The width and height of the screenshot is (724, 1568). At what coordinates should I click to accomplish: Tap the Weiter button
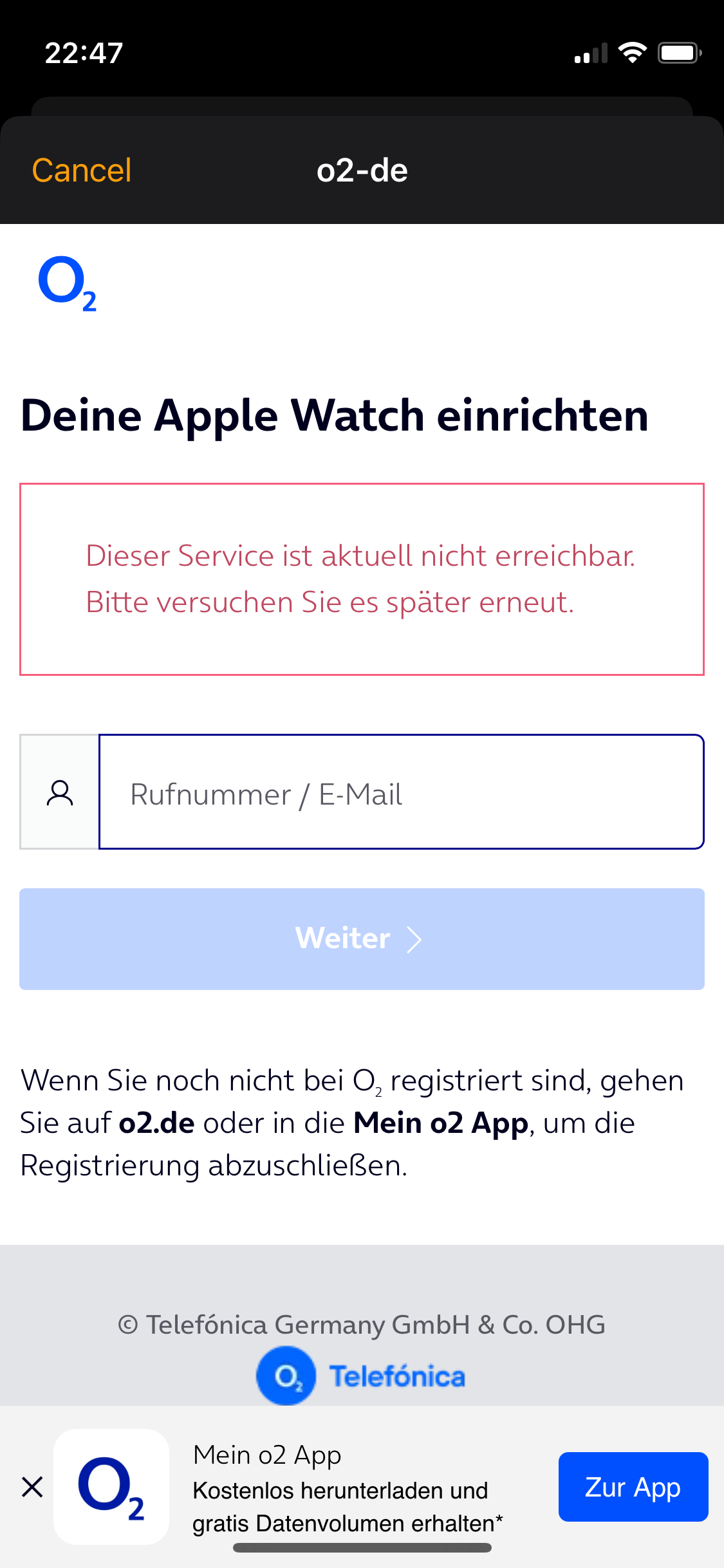click(362, 939)
